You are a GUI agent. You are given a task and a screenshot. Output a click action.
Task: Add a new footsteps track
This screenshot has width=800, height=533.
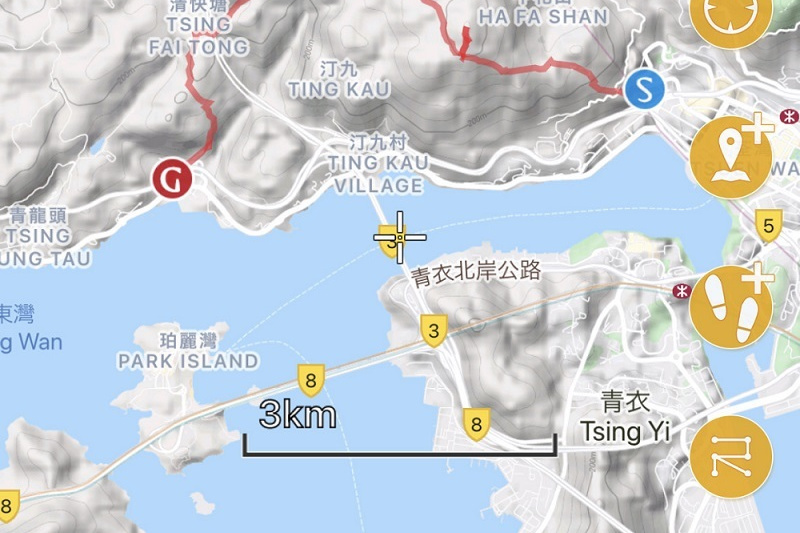731,306
